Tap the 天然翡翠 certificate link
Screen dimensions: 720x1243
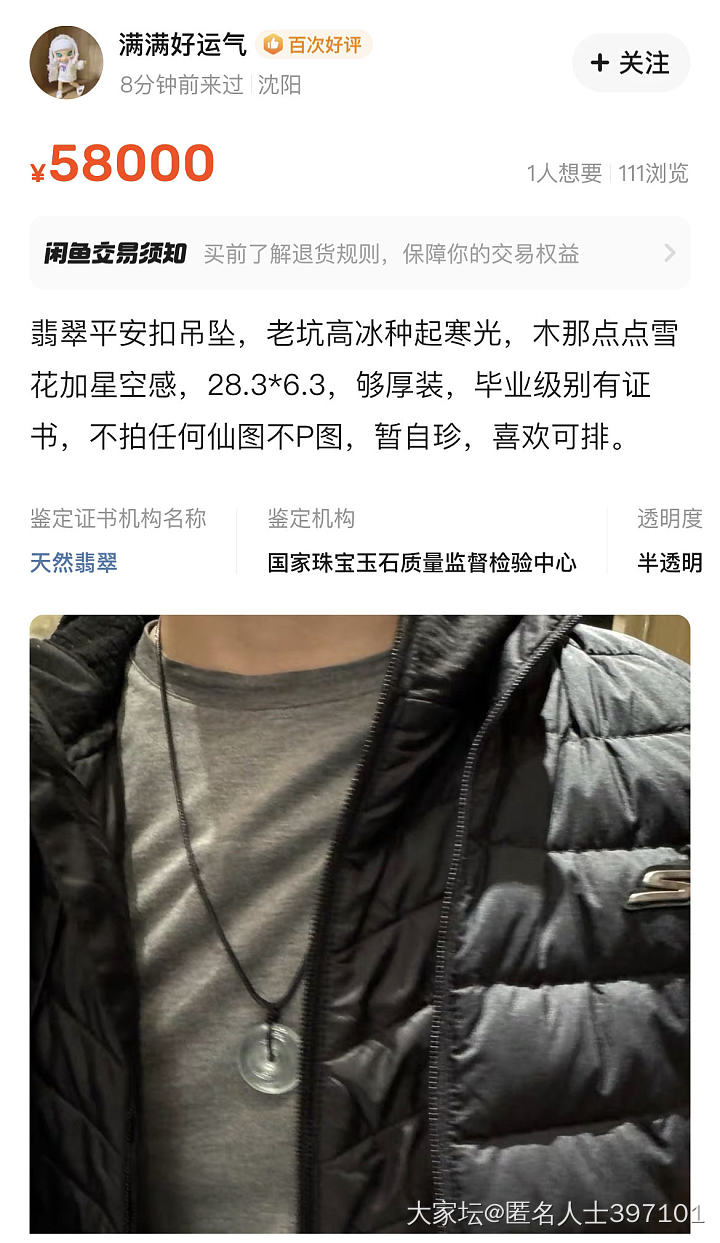click(x=74, y=563)
